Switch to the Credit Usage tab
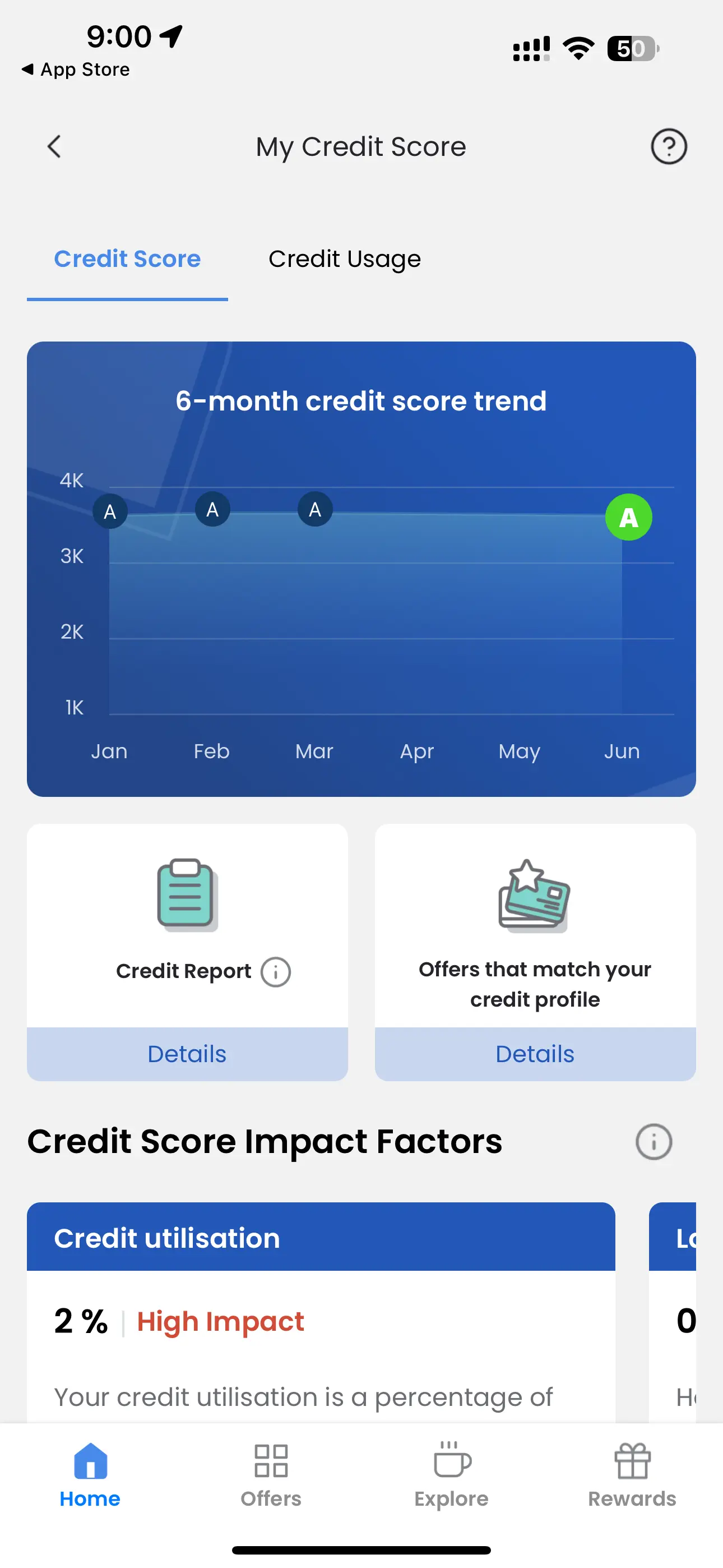 [345, 259]
